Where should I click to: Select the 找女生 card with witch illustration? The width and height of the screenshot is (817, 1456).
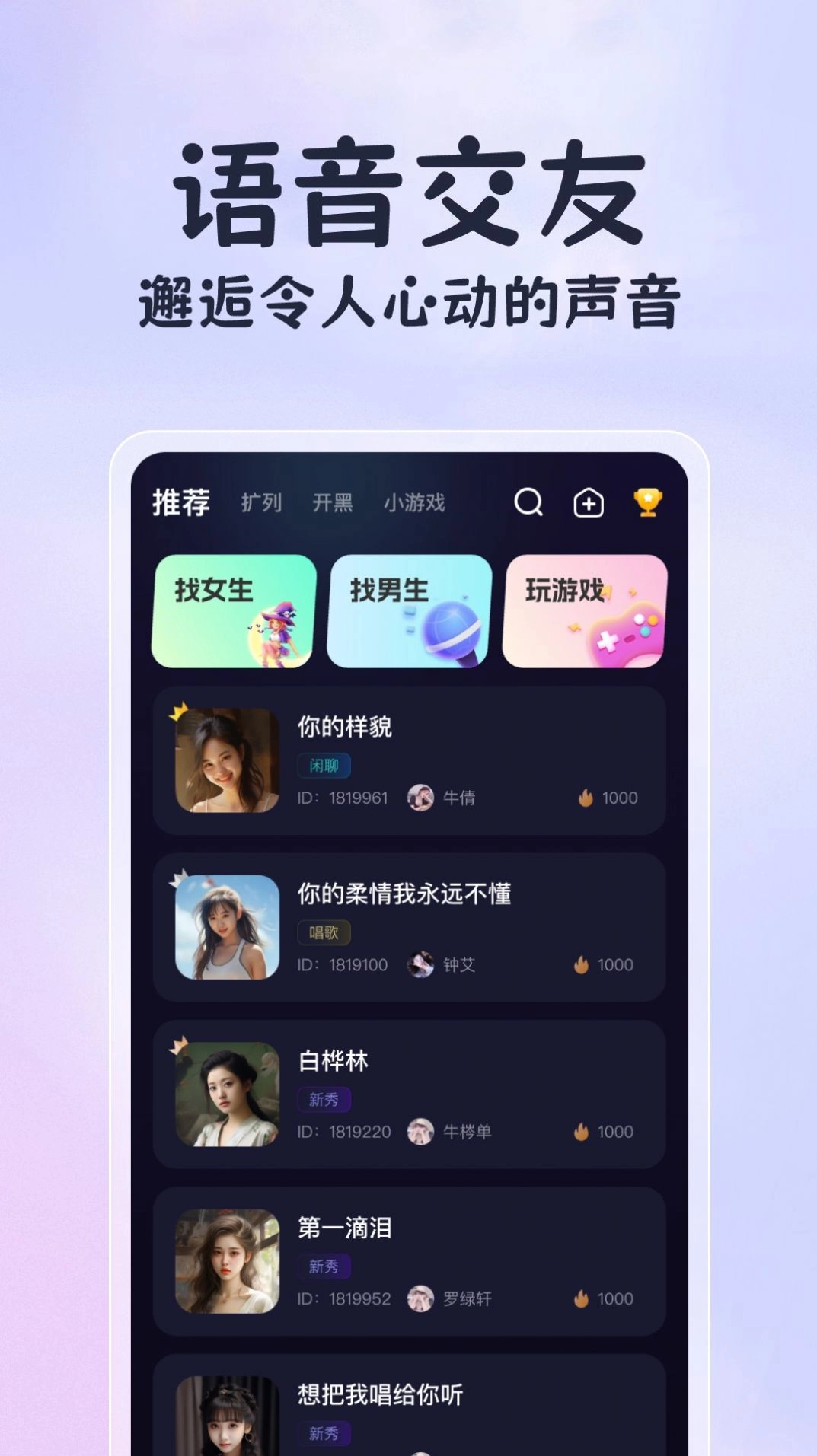(232, 611)
